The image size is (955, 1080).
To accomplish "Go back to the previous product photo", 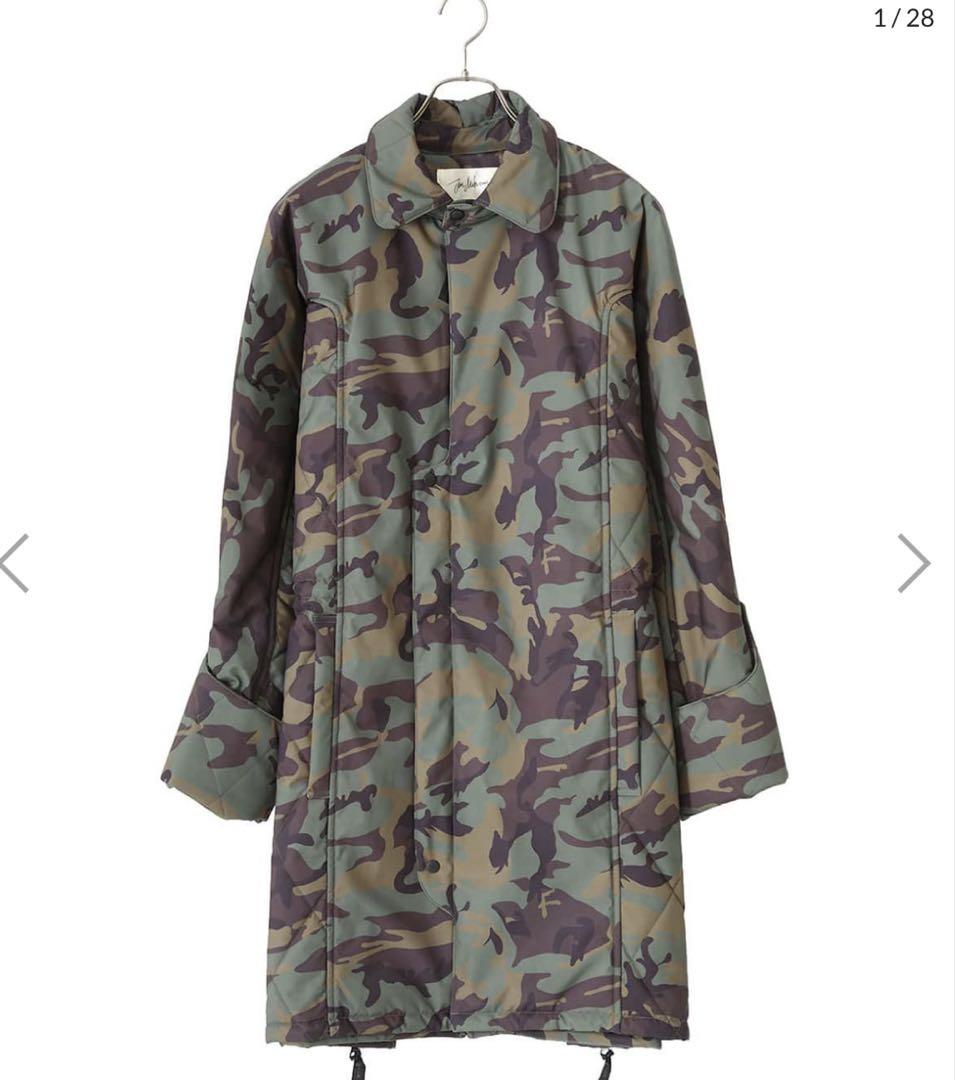I will [14, 563].
